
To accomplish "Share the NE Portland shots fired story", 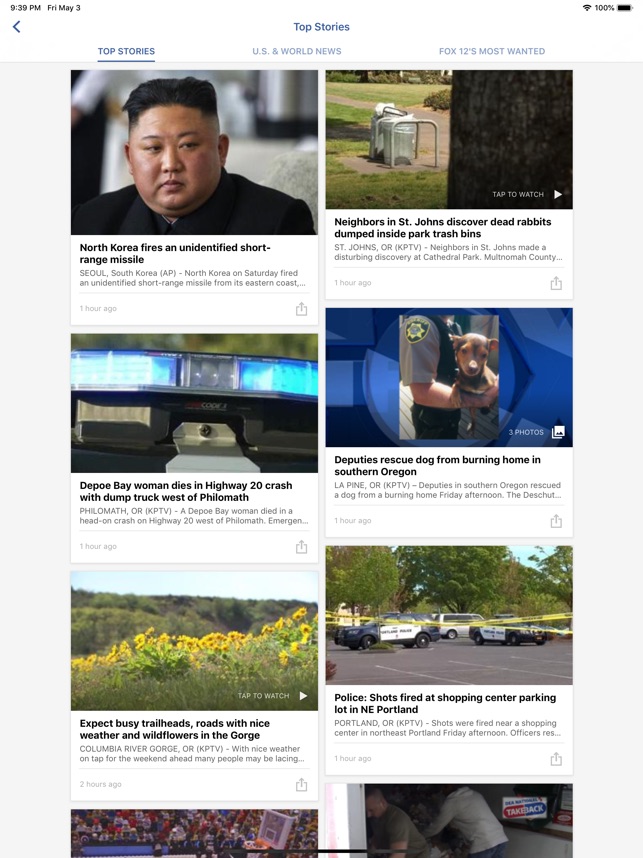I will 556,759.
